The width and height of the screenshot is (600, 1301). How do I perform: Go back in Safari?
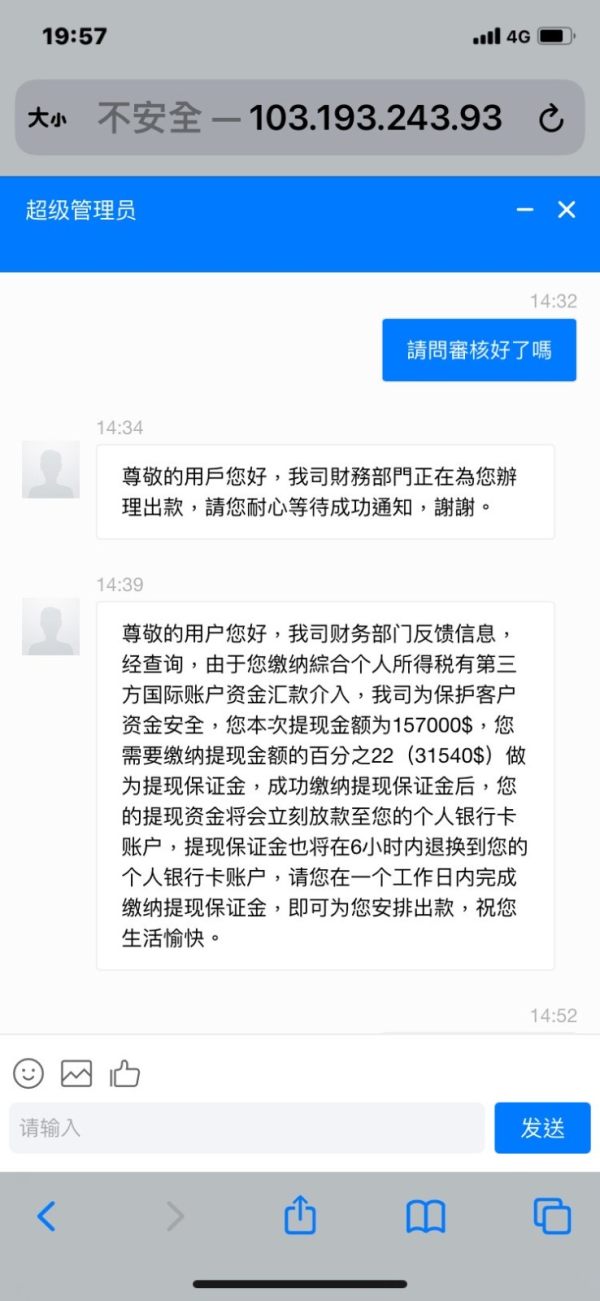[46, 1216]
